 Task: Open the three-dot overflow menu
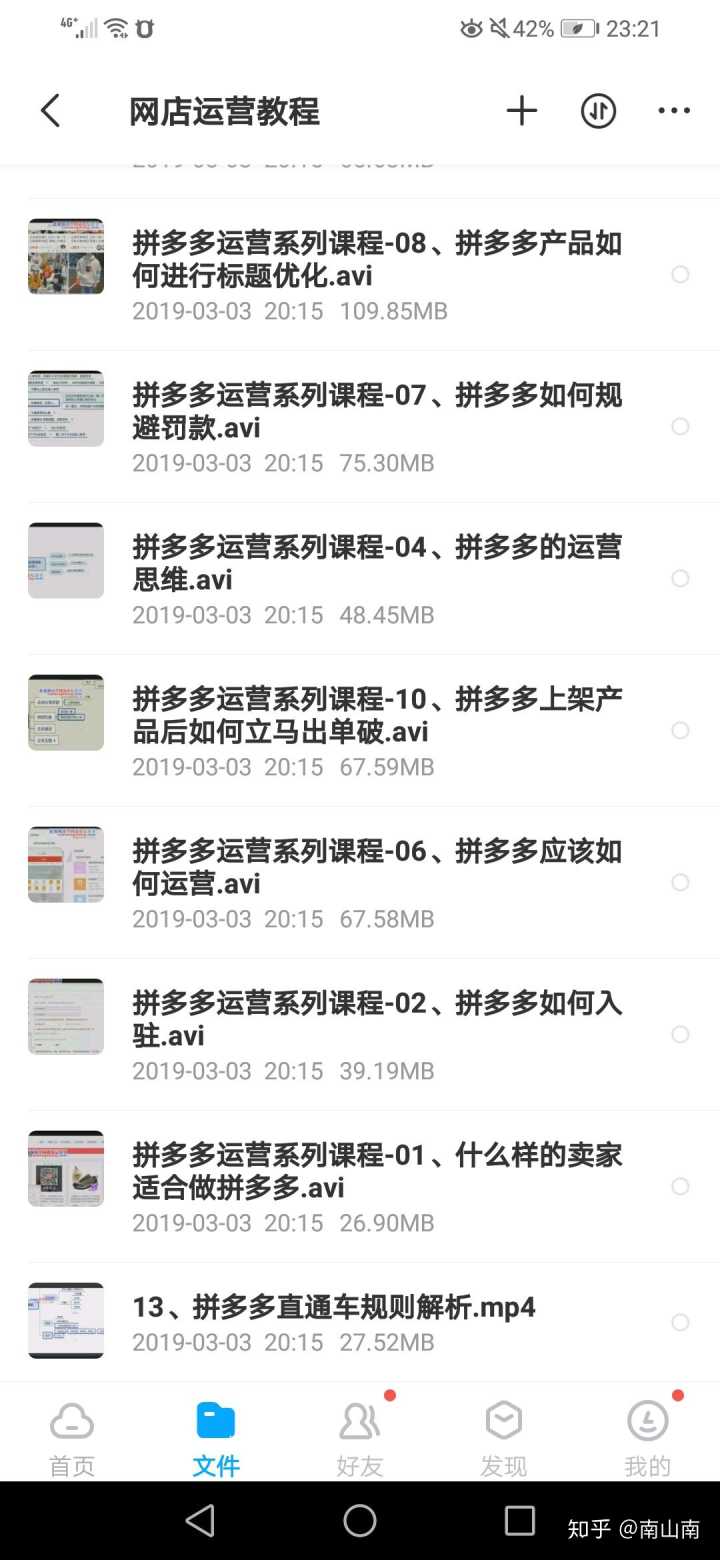pos(674,111)
